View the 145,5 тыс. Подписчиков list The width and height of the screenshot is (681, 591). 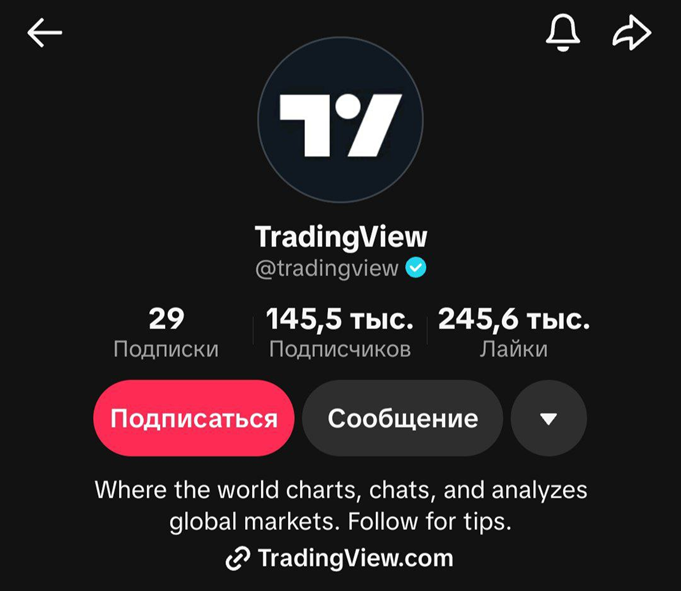click(x=340, y=333)
